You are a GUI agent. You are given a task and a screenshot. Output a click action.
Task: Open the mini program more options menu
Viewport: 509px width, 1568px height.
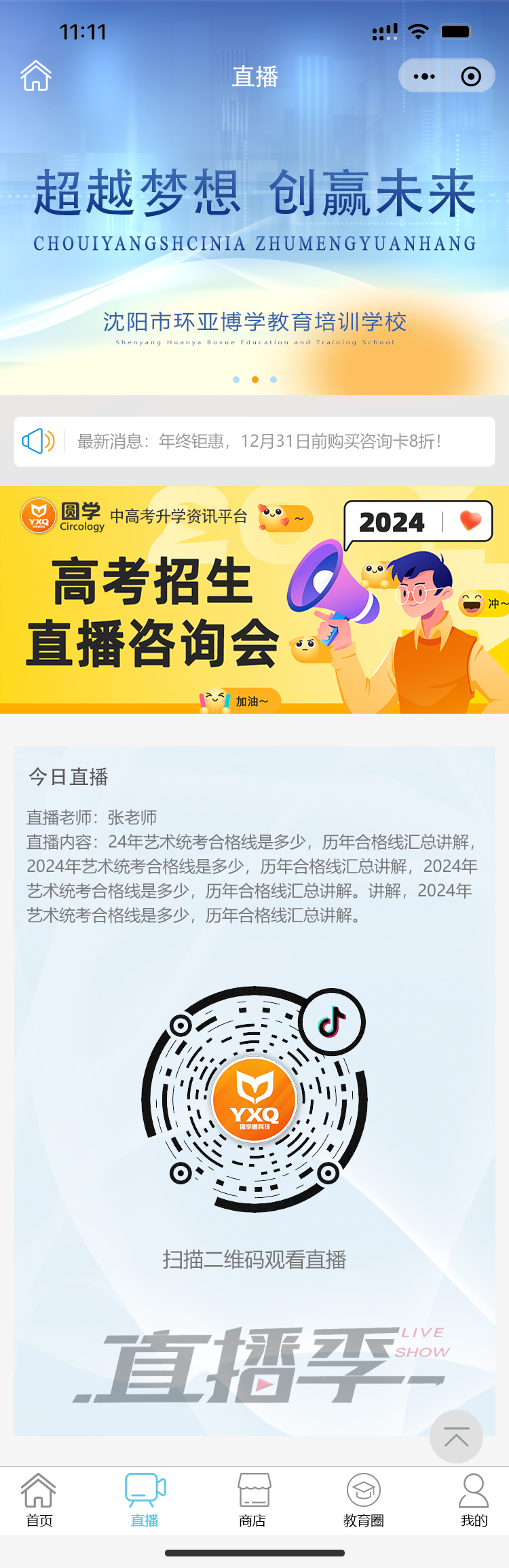tap(424, 76)
